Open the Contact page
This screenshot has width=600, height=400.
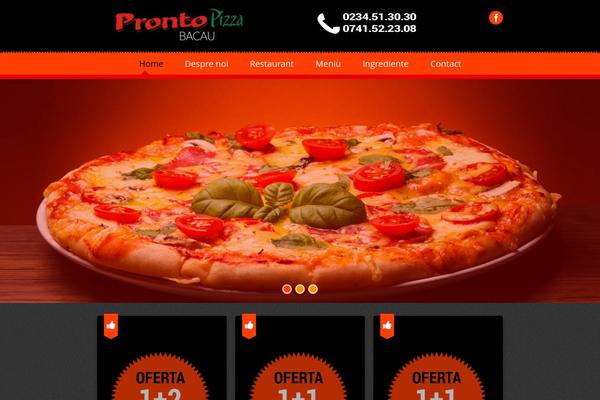tap(445, 64)
